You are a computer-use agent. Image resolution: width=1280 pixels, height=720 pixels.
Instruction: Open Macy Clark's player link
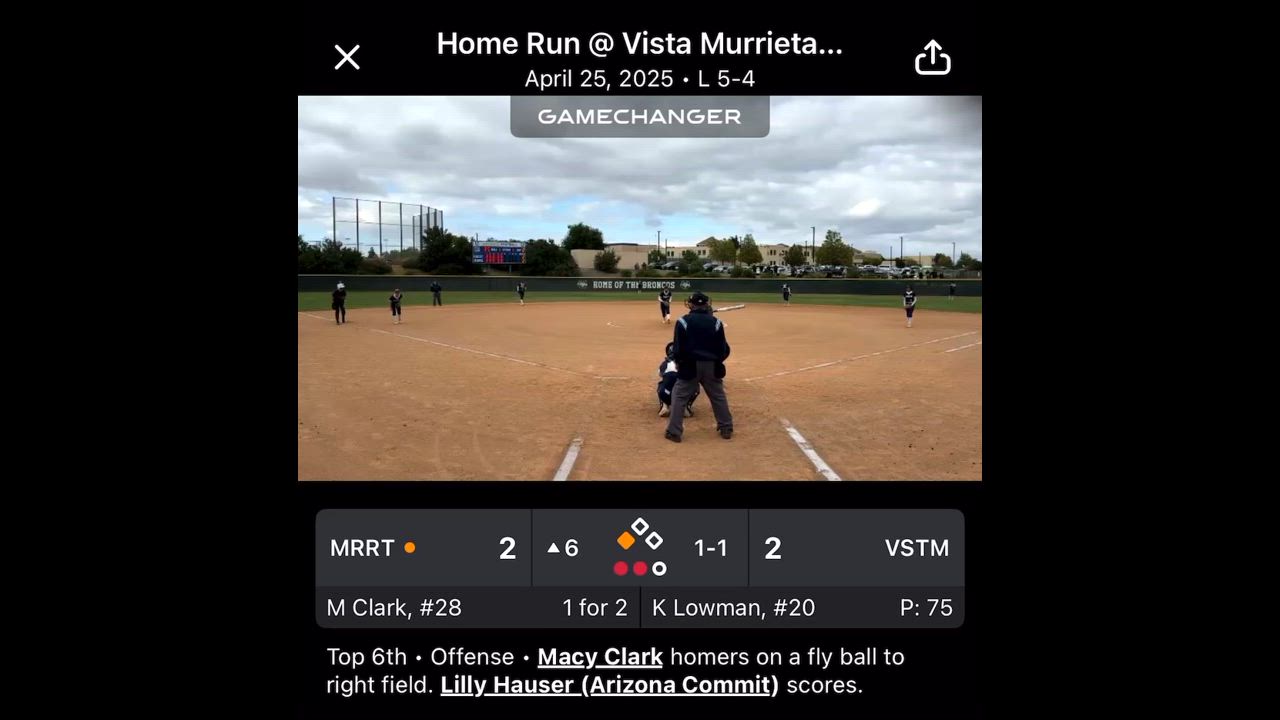(600, 657)
